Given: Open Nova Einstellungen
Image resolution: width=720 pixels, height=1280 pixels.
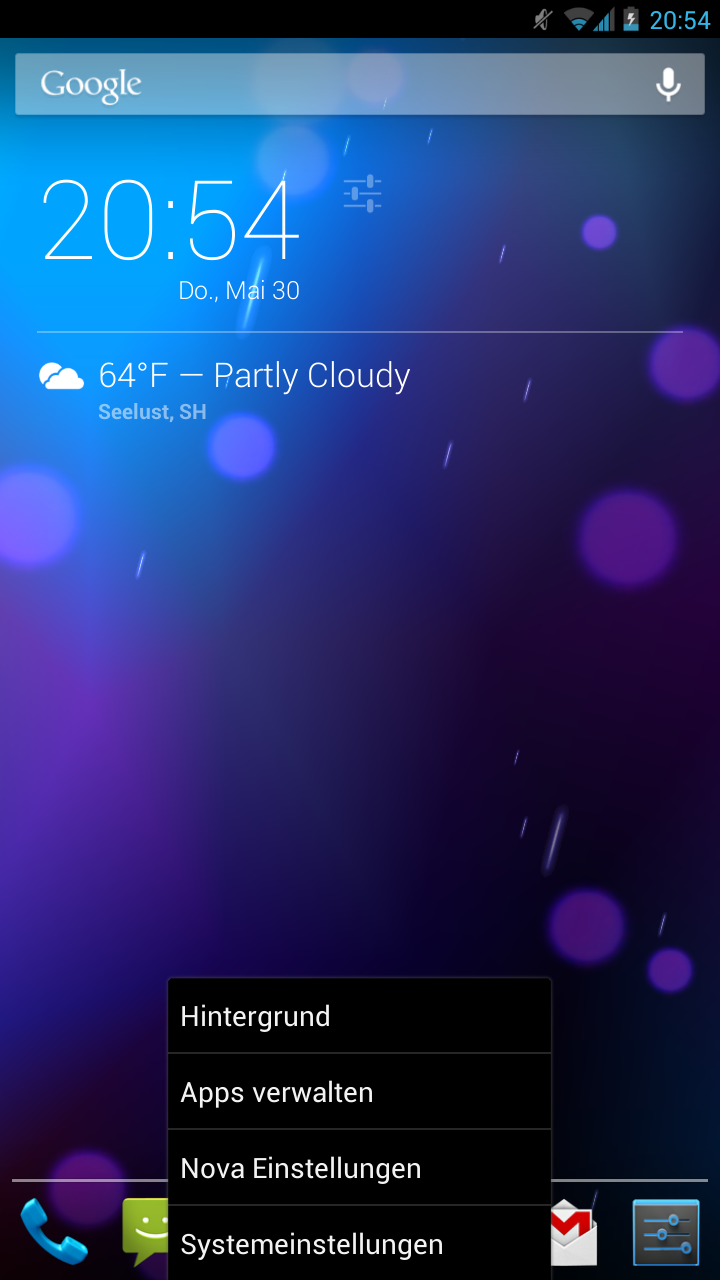Looking at the screenshot, I should [359, 1168].
